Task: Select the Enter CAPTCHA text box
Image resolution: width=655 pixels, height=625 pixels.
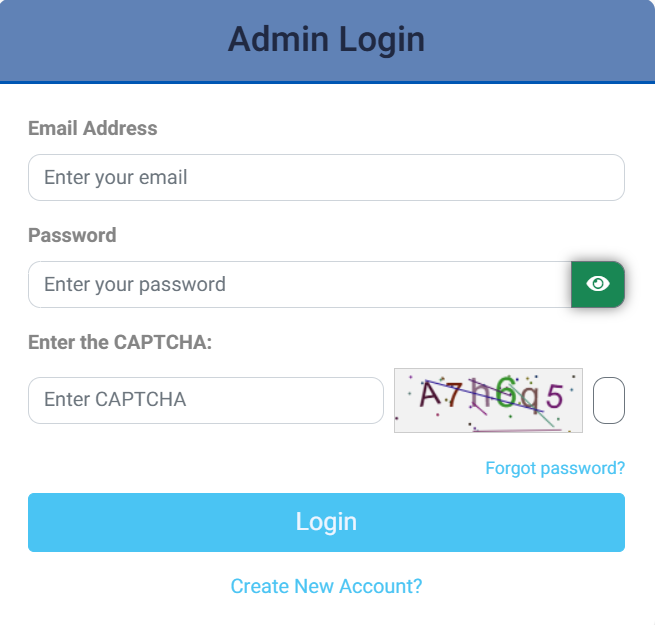Action: tap(205, 400)
